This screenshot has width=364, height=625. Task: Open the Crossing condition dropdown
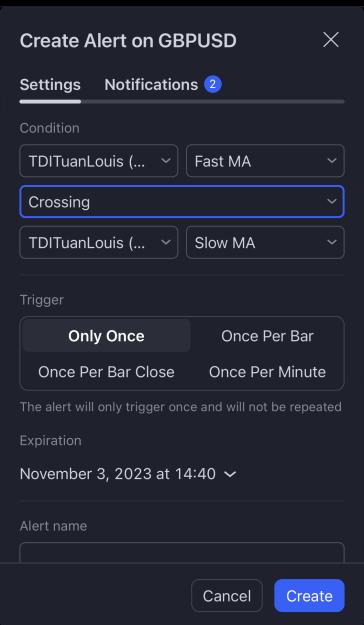coord(182,202)
